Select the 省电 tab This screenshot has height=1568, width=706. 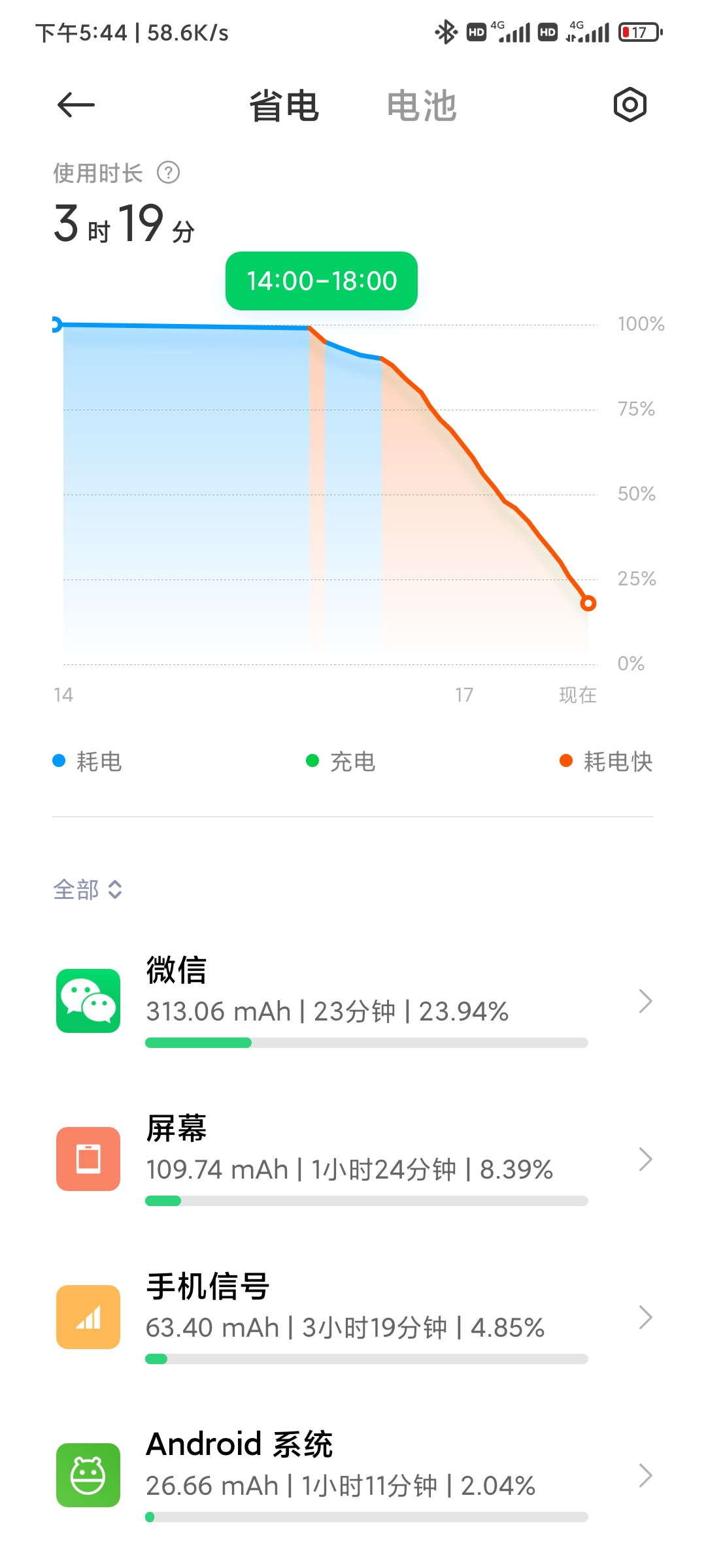[x=284, y=106]
